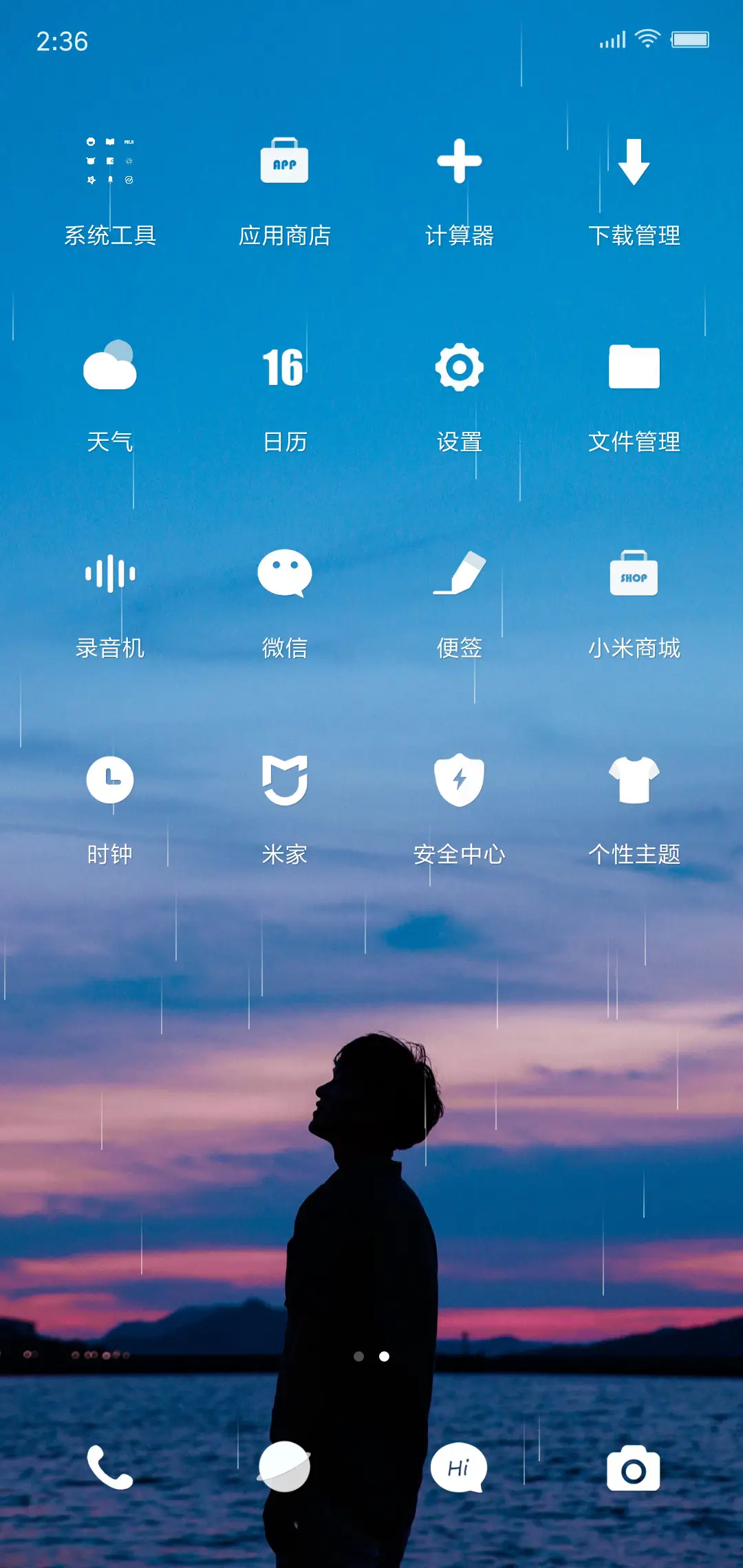The height and width of the screenshot is (1568, 743).
Task: Open the 小米商城 Mi Store app
Action: pos(634,574)
